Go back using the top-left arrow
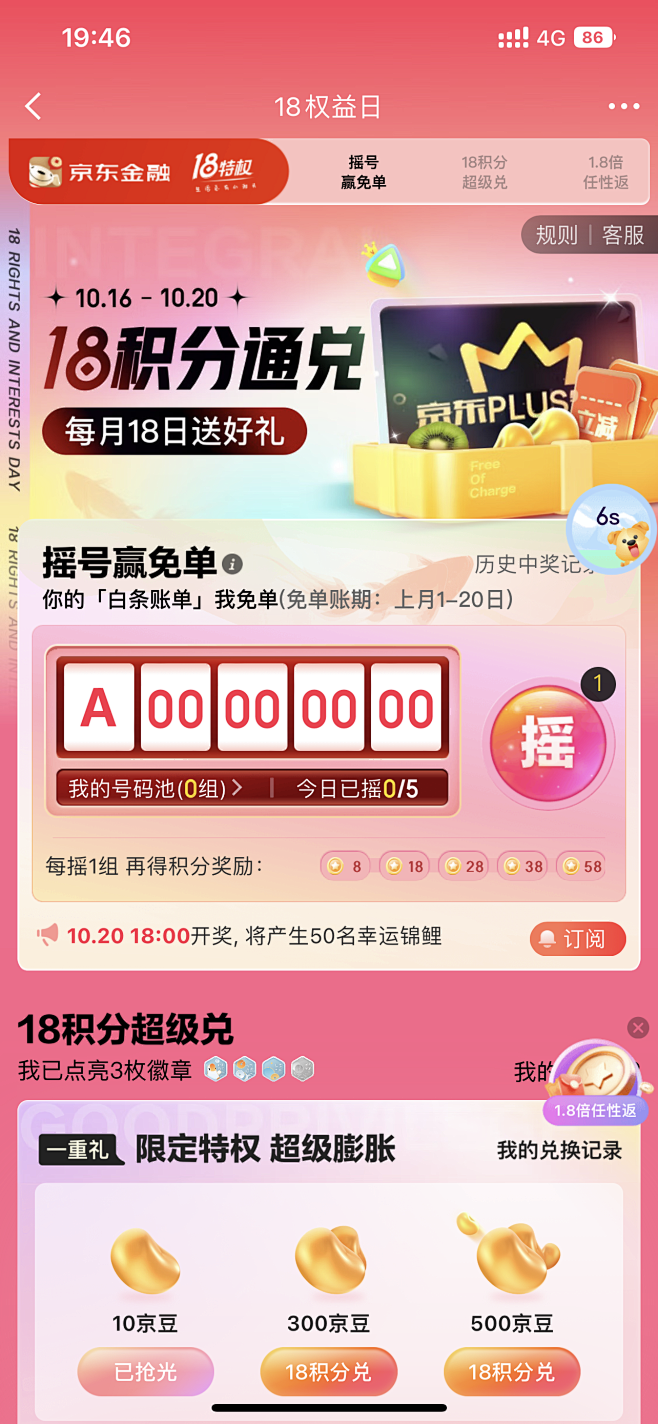The image size is (658, 1424). (x=34, y=107)
